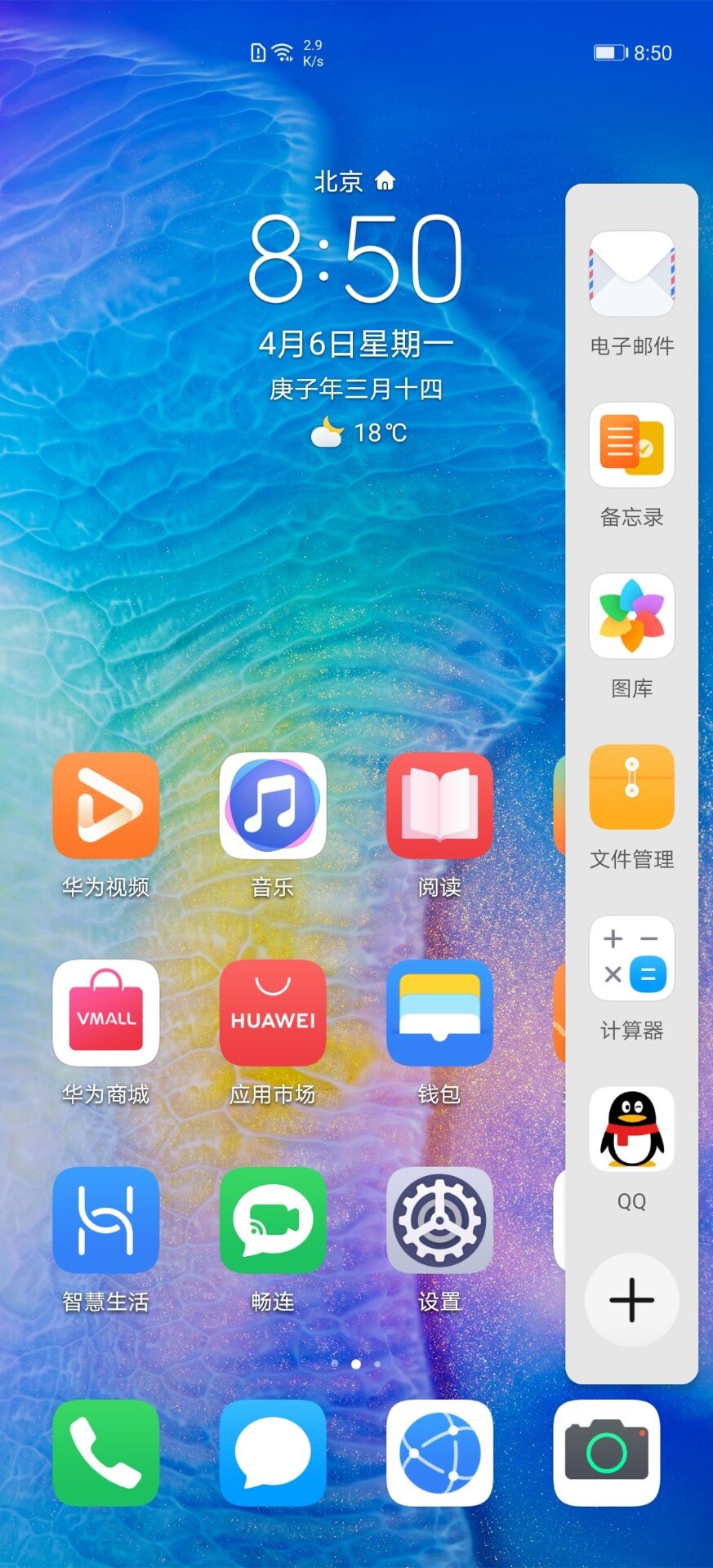713x1568 pixels.
Task: Open the messaging app in the dock
Action: click(x=273, y=1453)
